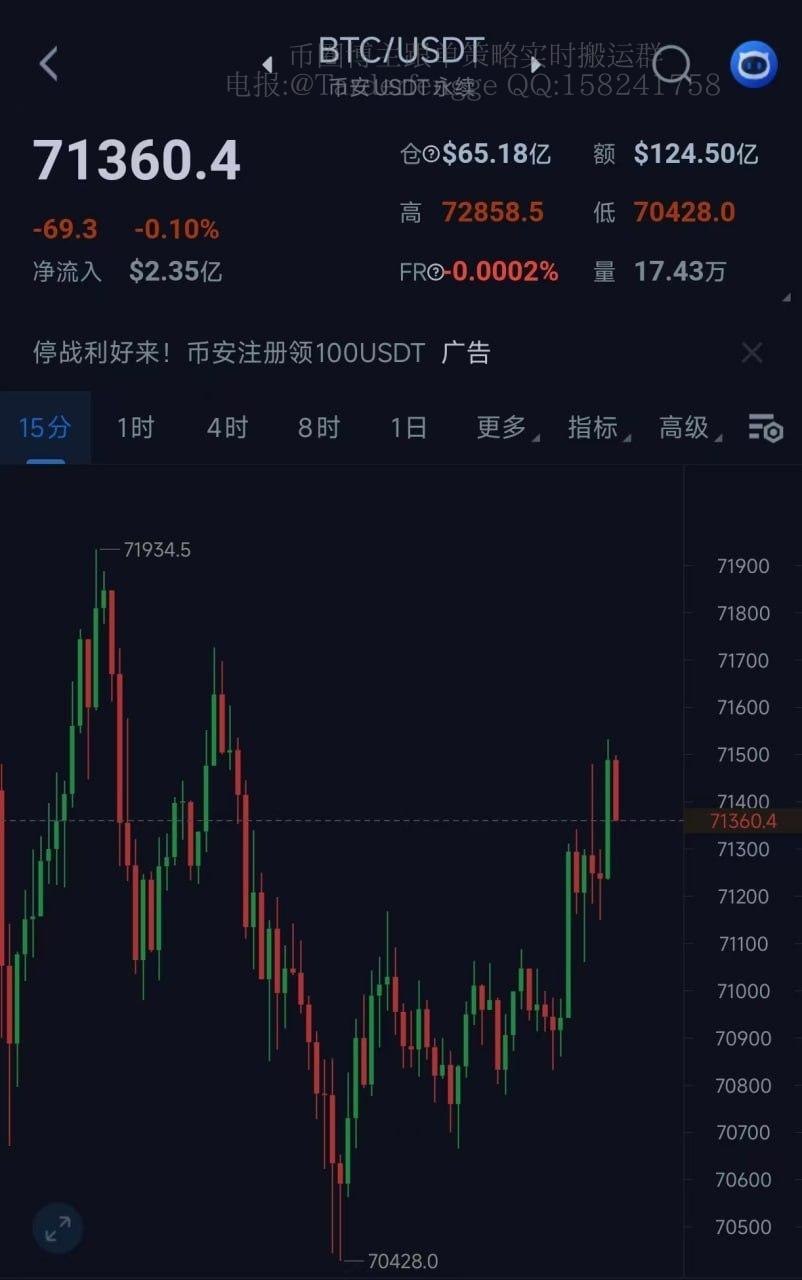Select the 15分 timeframe
Viewport: 802px width, 1280px height.
45,428
